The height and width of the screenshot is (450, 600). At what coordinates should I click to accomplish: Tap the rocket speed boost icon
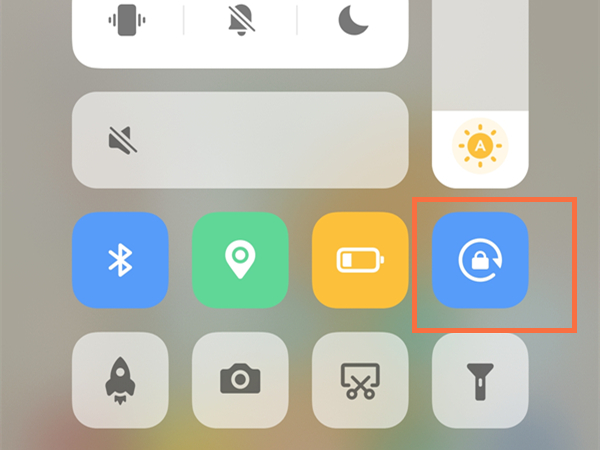(x=120, y=380)
